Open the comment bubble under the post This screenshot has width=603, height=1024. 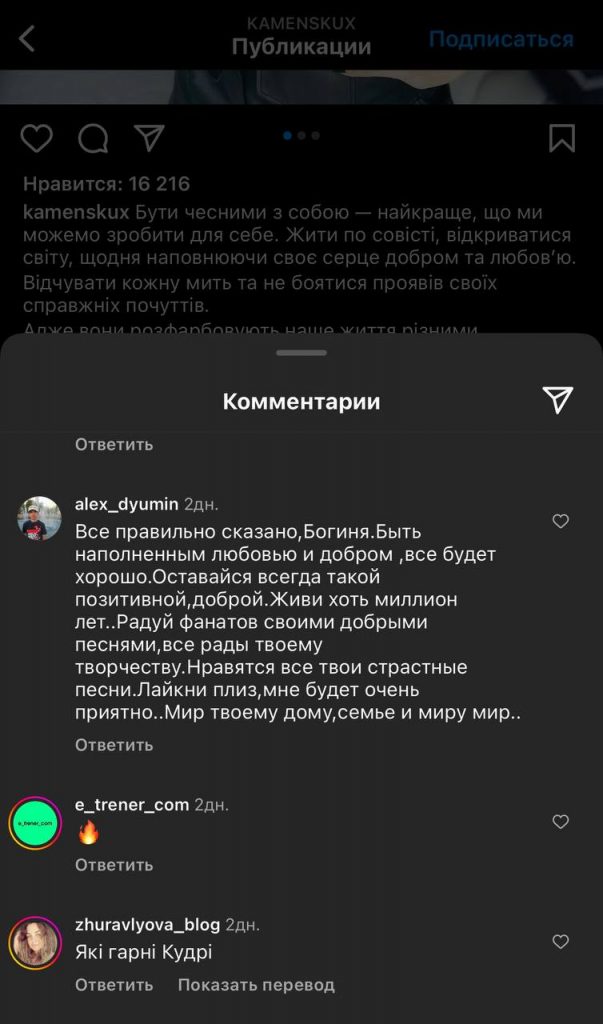coord(93,138)
